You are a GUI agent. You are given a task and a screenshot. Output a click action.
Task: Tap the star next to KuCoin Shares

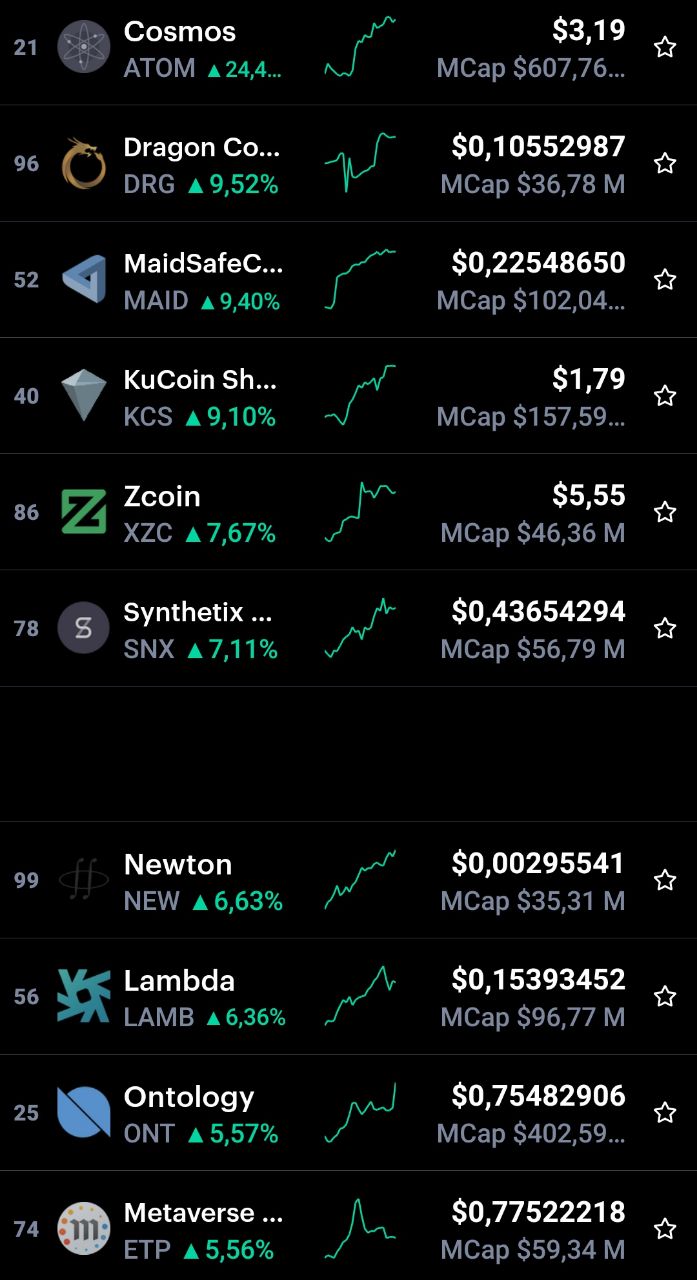click(665, 395)
